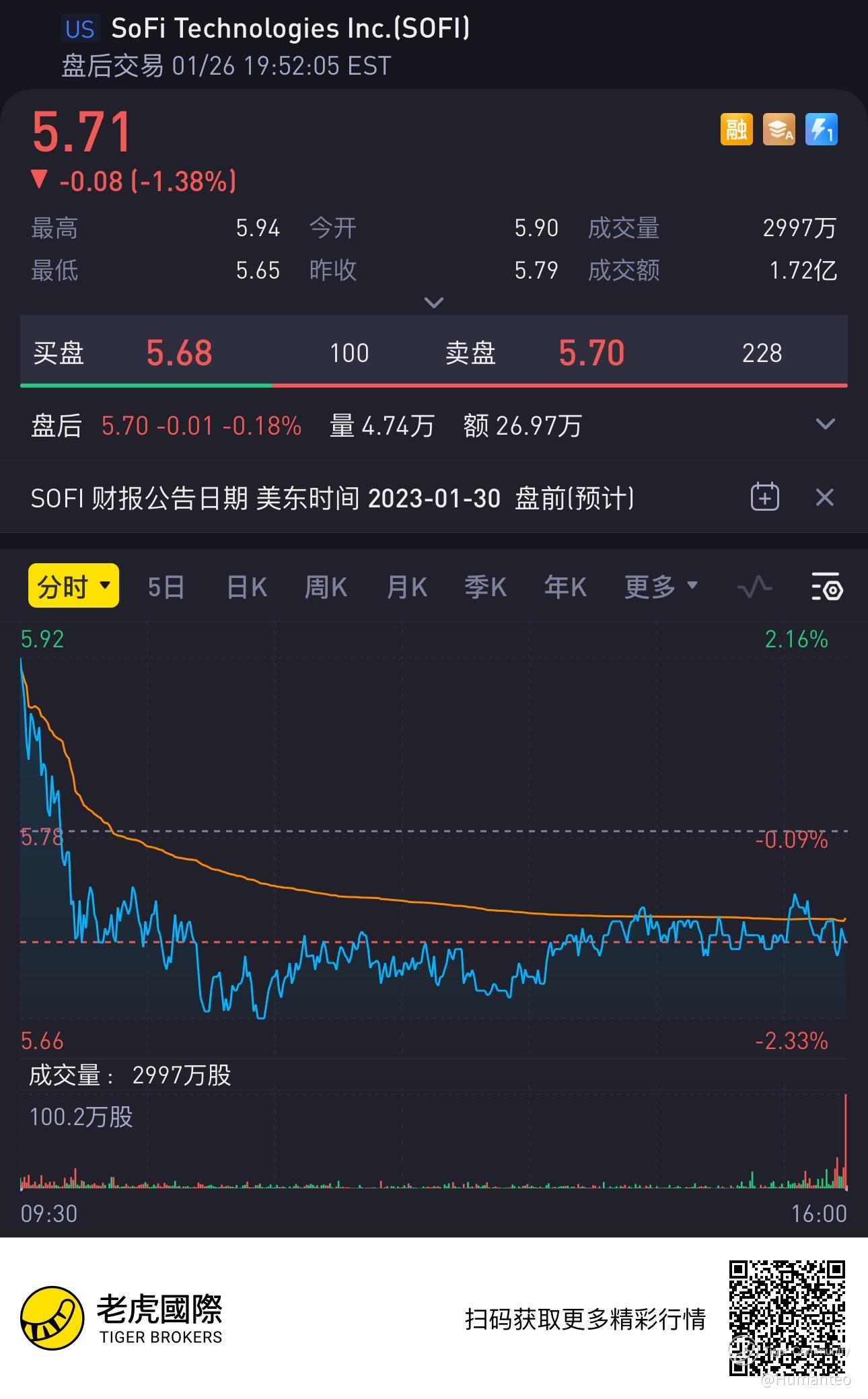Open the 更多 chart period dropdown

coord(660,587)
